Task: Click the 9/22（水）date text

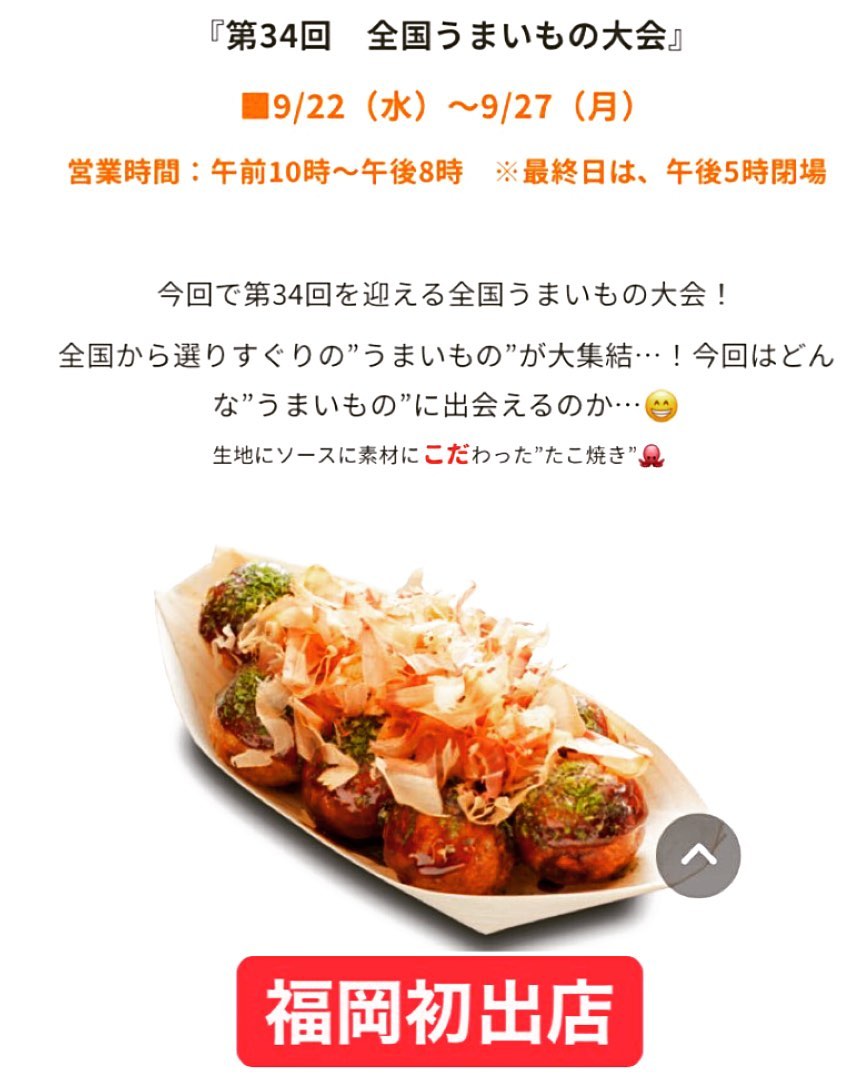Action: 340,104
